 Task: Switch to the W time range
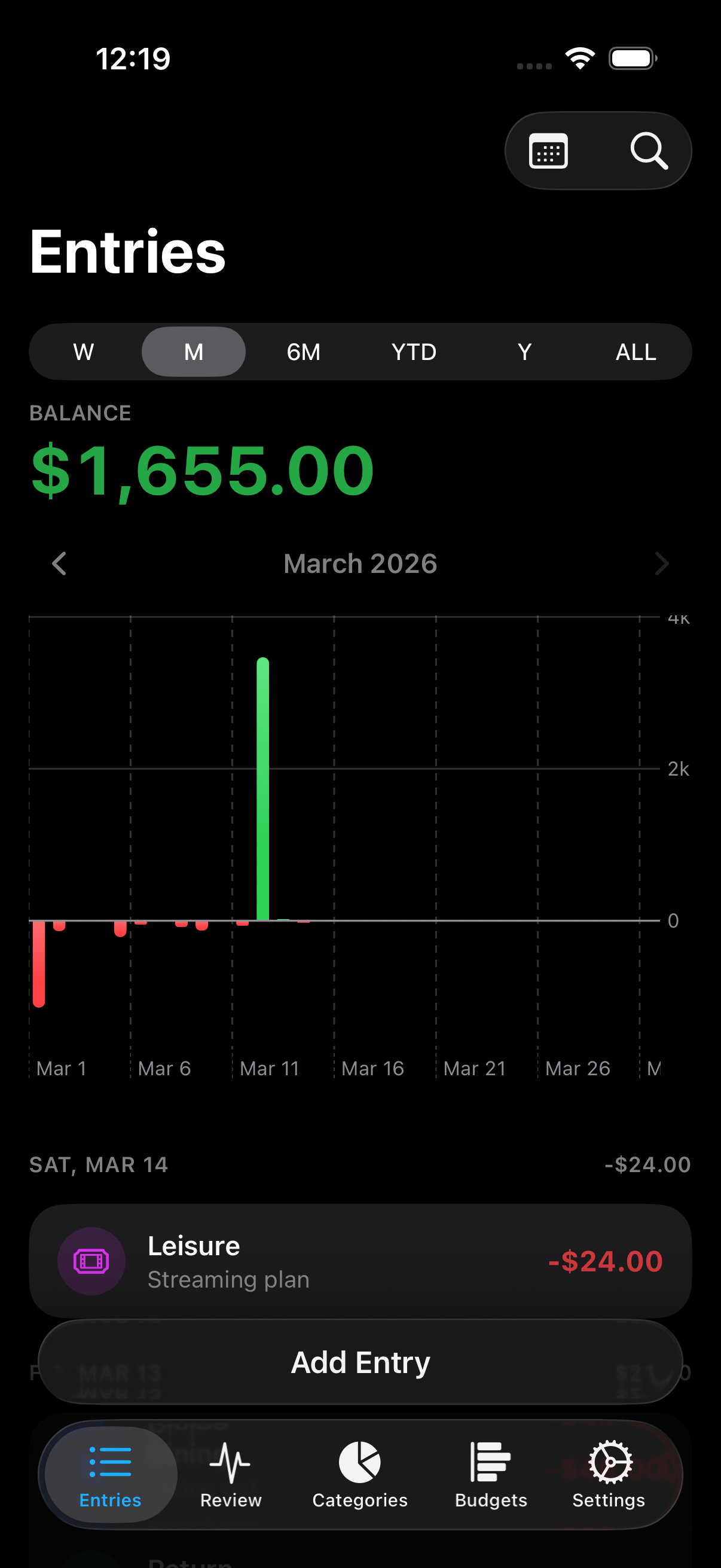(x=83, y=352)
